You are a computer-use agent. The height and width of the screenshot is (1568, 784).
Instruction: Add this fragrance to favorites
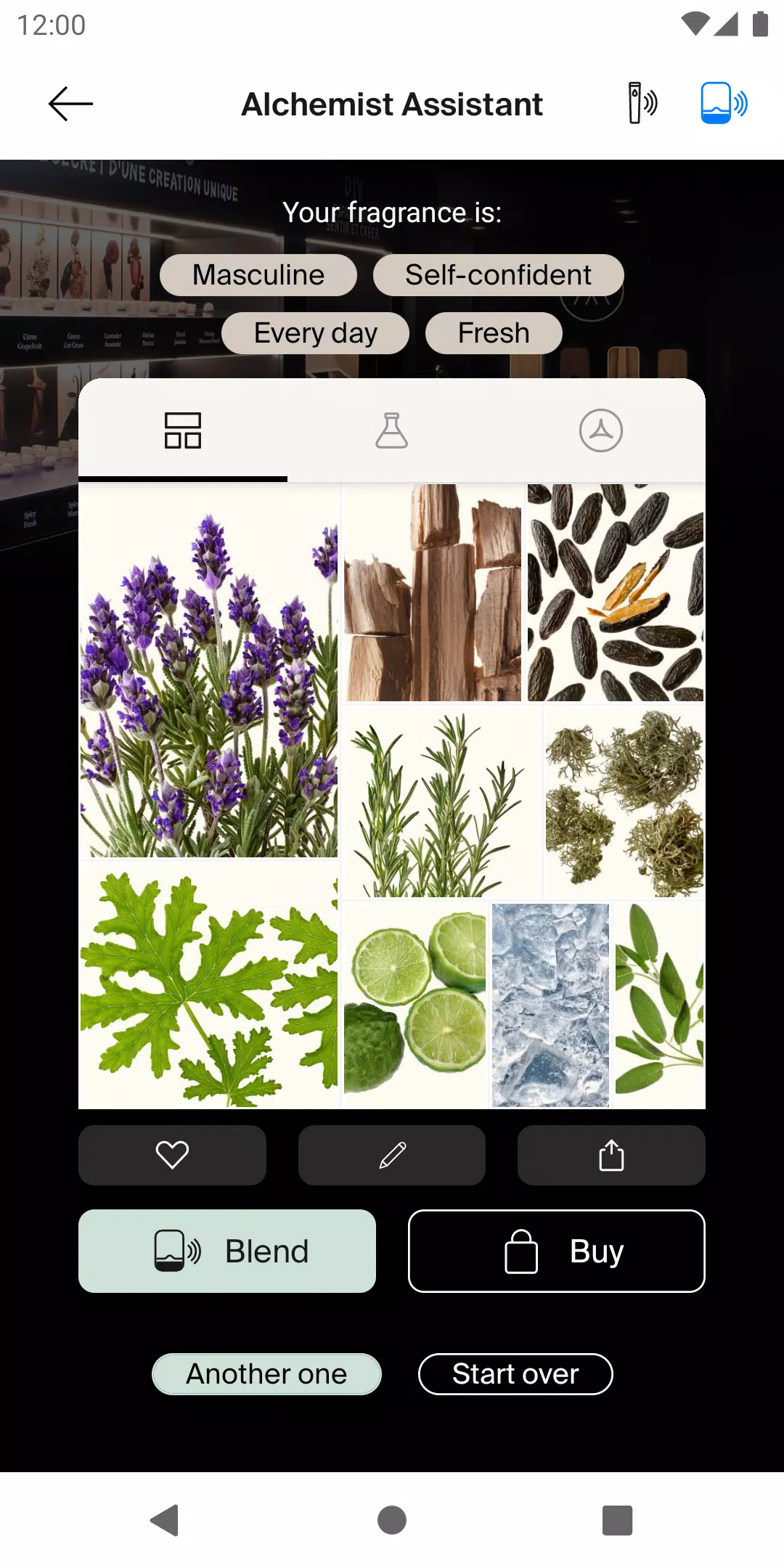point(172,1155)
